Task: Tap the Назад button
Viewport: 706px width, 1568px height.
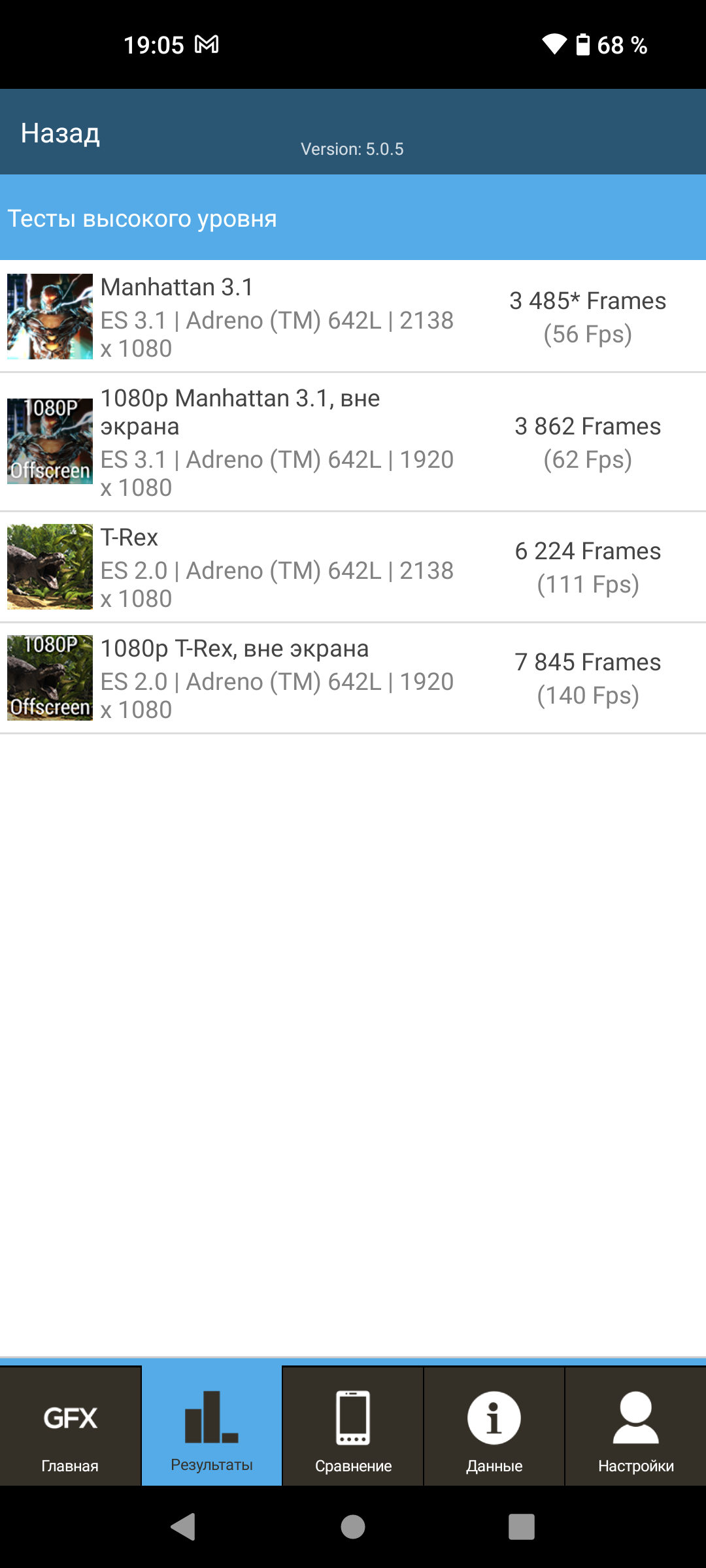Action: tap(60, 133)
